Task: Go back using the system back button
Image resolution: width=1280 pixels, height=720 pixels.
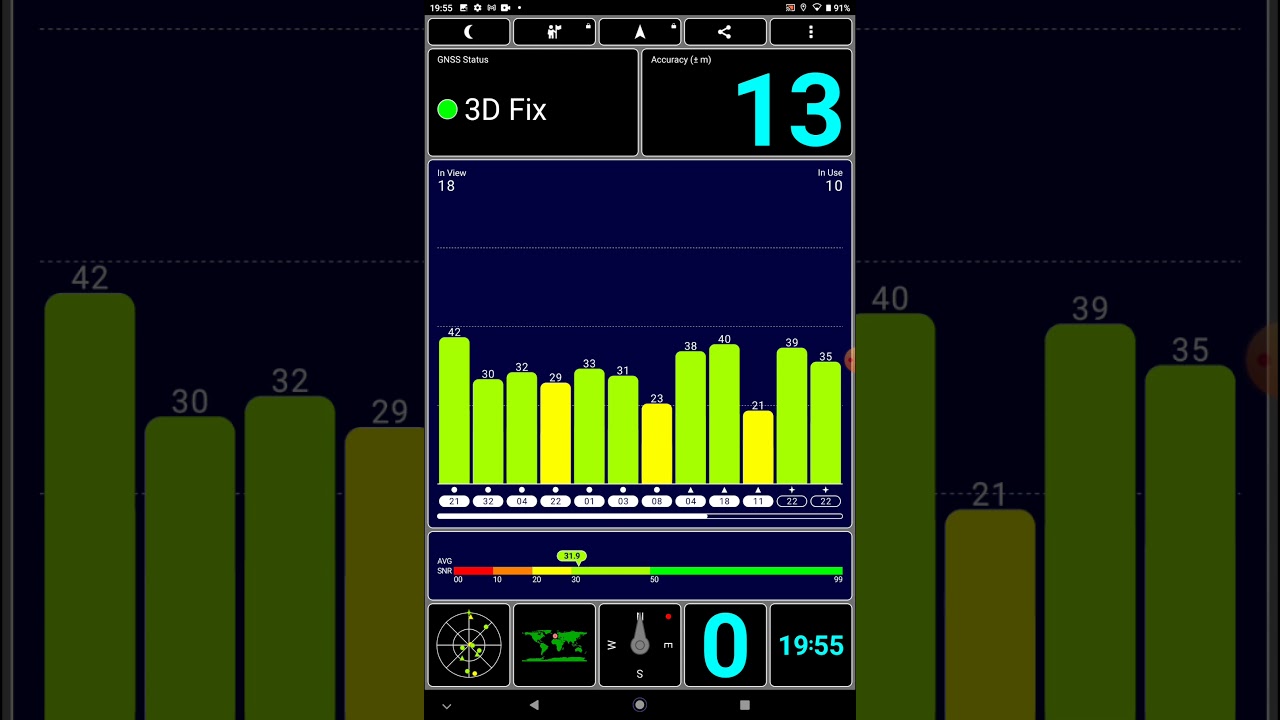Action: tap(534, 705)
